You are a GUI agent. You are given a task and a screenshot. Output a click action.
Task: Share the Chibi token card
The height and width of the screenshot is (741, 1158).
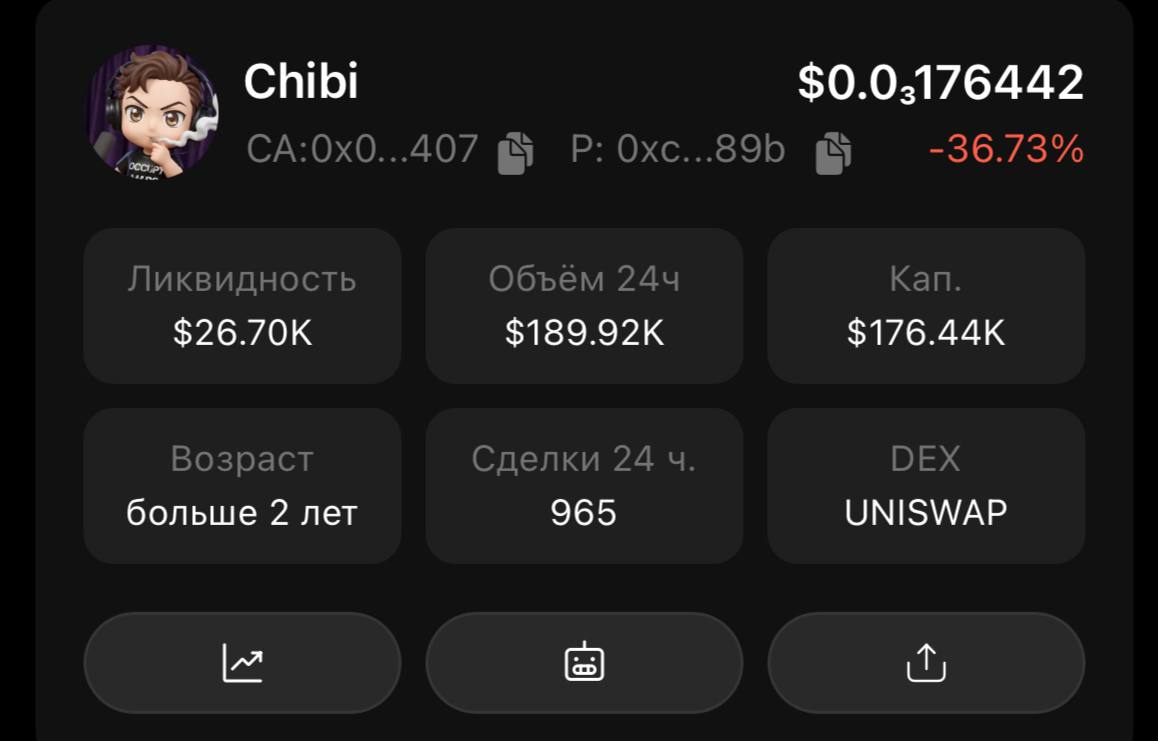(x=926, y=663)
